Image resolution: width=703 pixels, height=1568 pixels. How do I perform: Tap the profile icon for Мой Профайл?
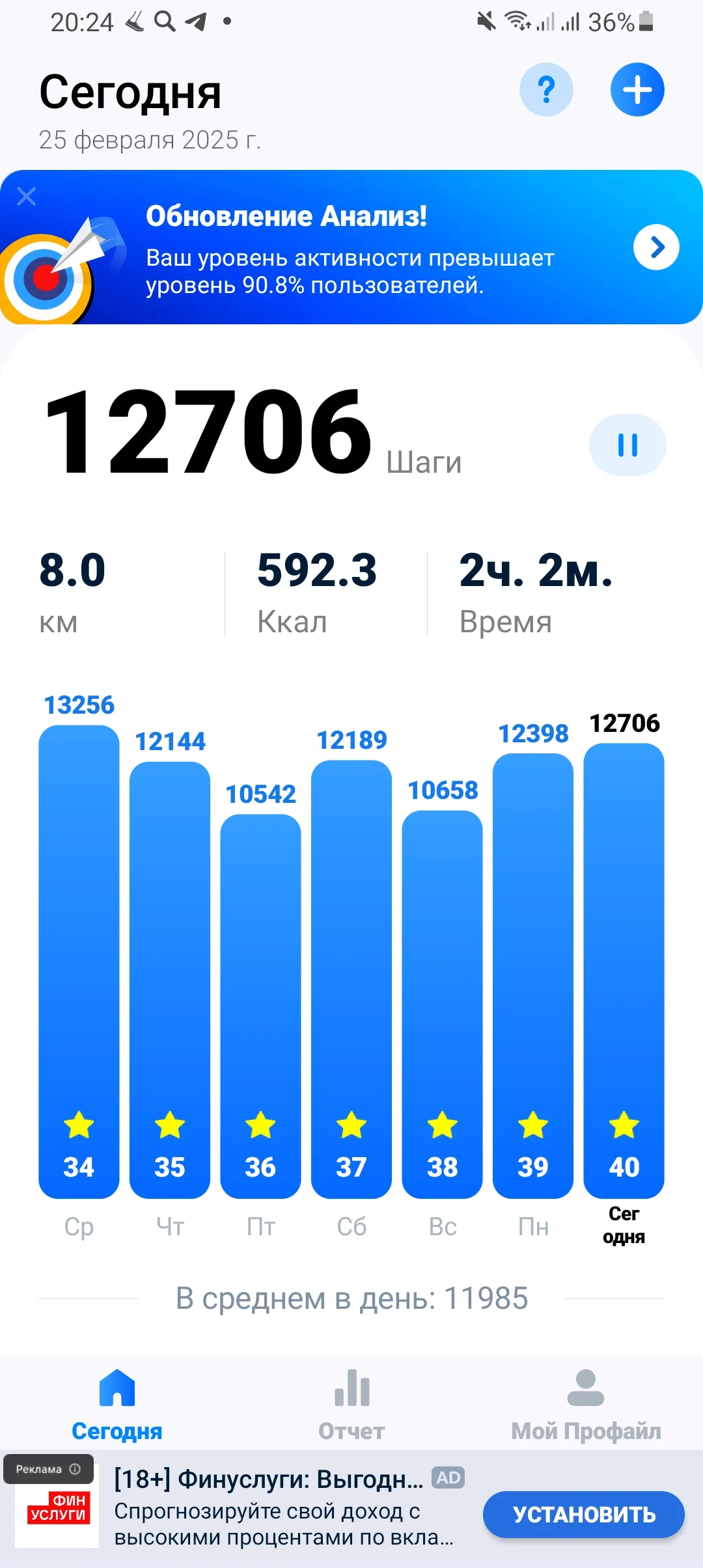585,1387
